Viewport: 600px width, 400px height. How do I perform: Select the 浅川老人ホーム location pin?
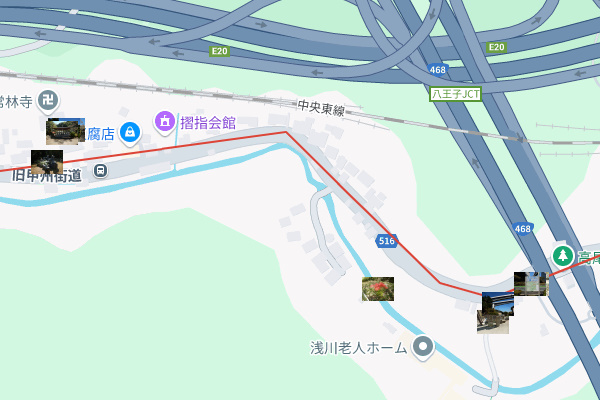coord(423,347)
